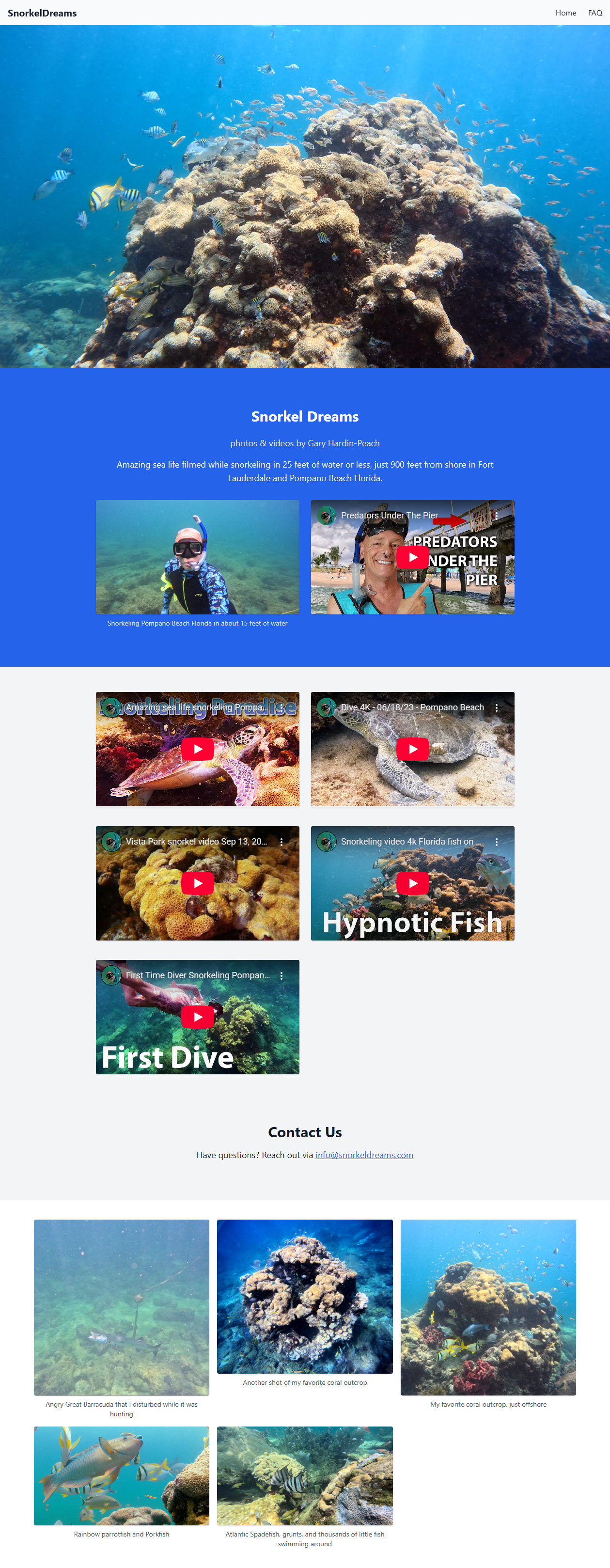Play the Predators Under The Pier video
610x1568 pixels.
point(412,557)
